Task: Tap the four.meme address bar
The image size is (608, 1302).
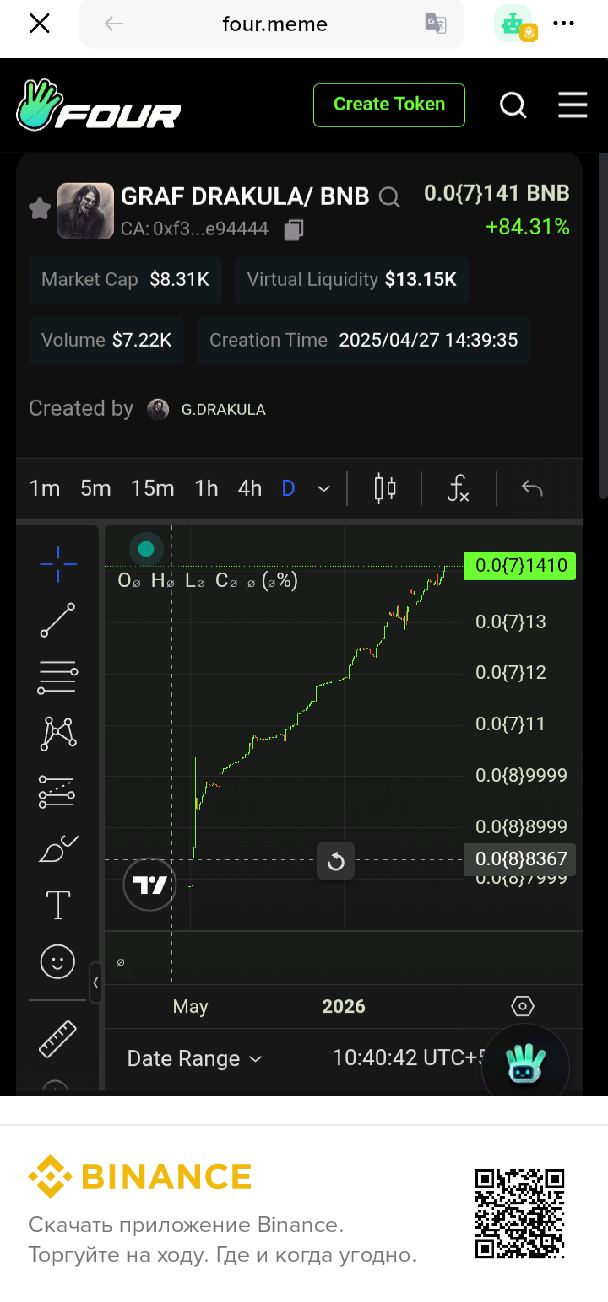Action: [x=274, y=24]
